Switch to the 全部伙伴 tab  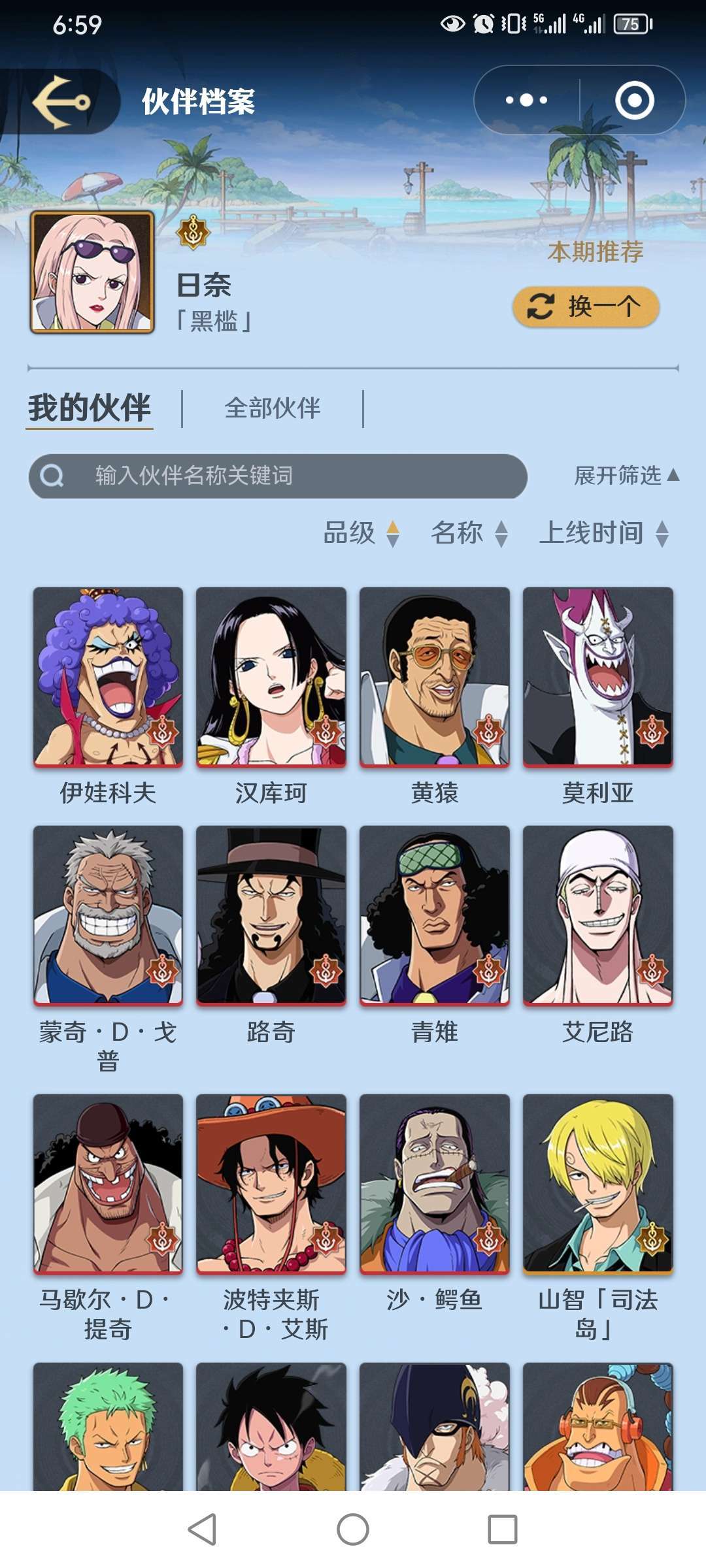pyautogui.click(x=272, y=408)
